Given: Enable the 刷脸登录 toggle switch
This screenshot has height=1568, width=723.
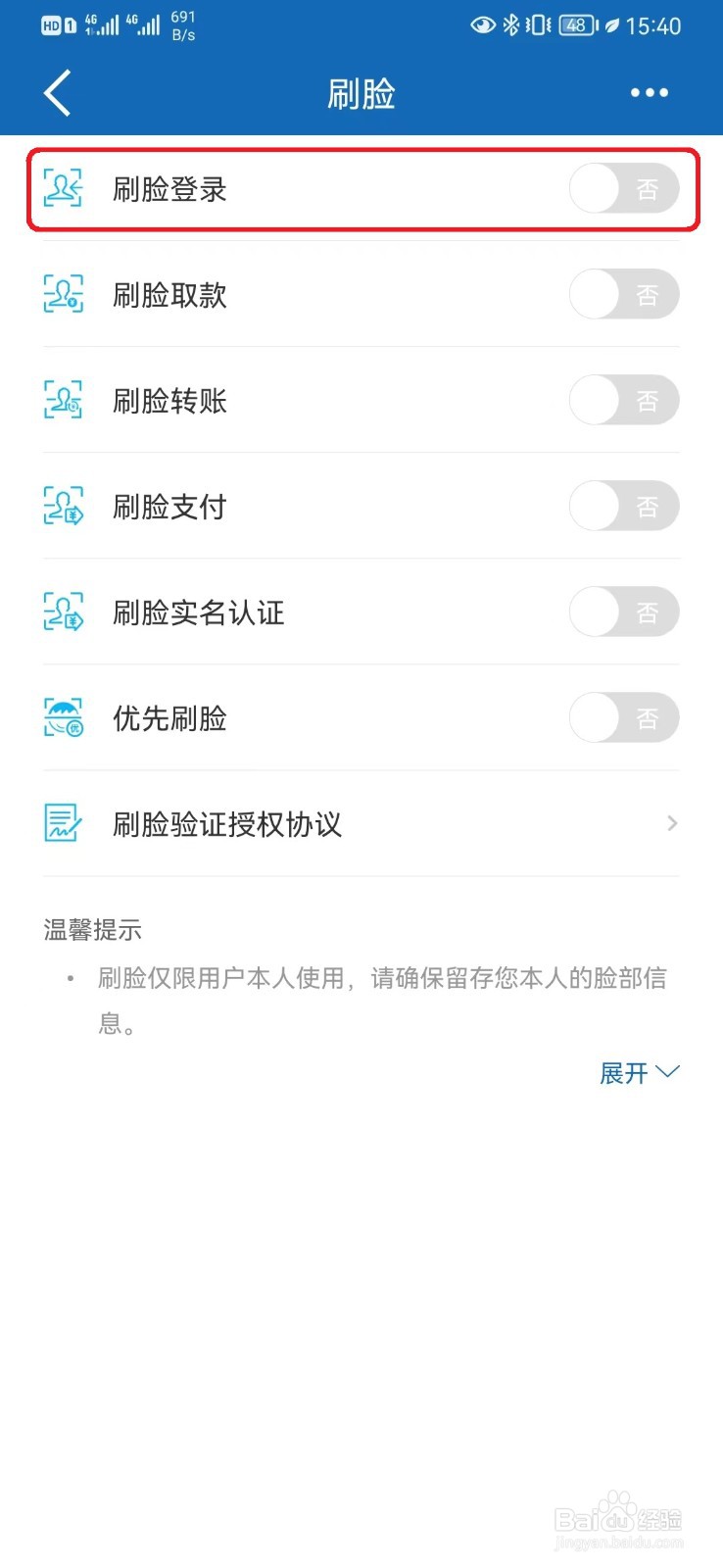Looking at the screenshot, I should pyautogui.click(x=624, y=189).
